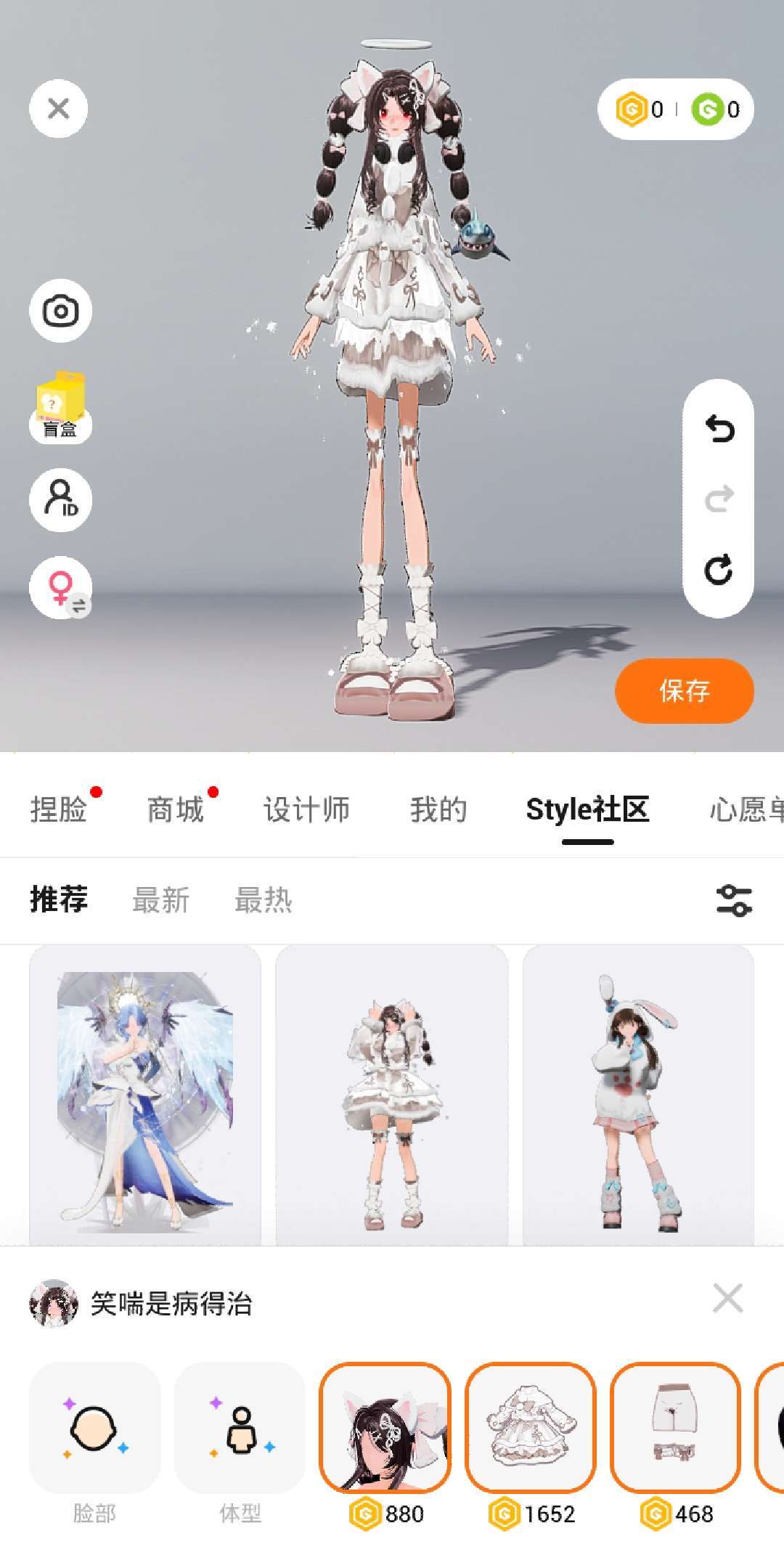
Task: Close the avatar editor
Action: (x=58, y=109)
